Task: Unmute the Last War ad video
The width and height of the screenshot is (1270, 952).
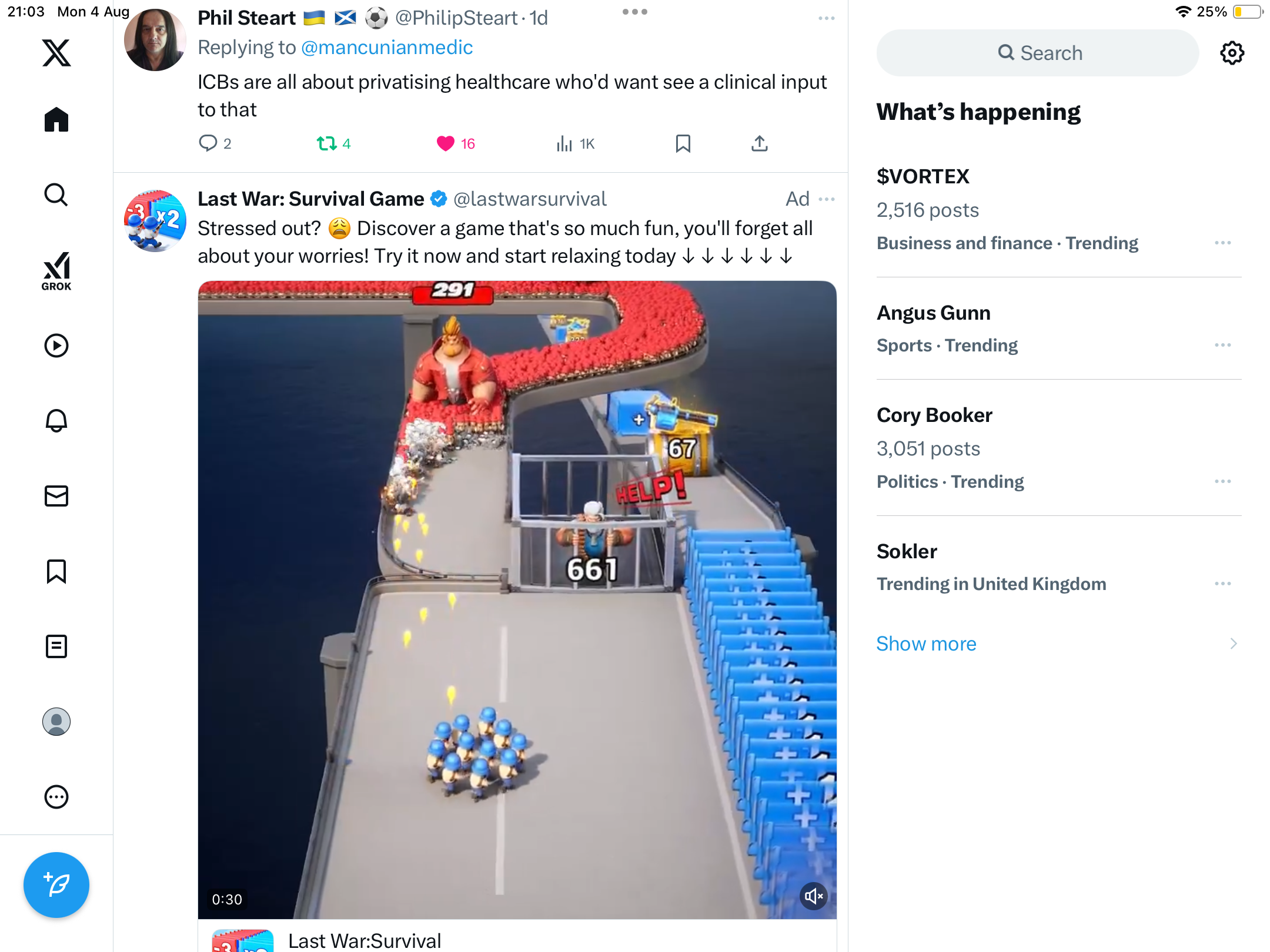Action: point(814,896)
